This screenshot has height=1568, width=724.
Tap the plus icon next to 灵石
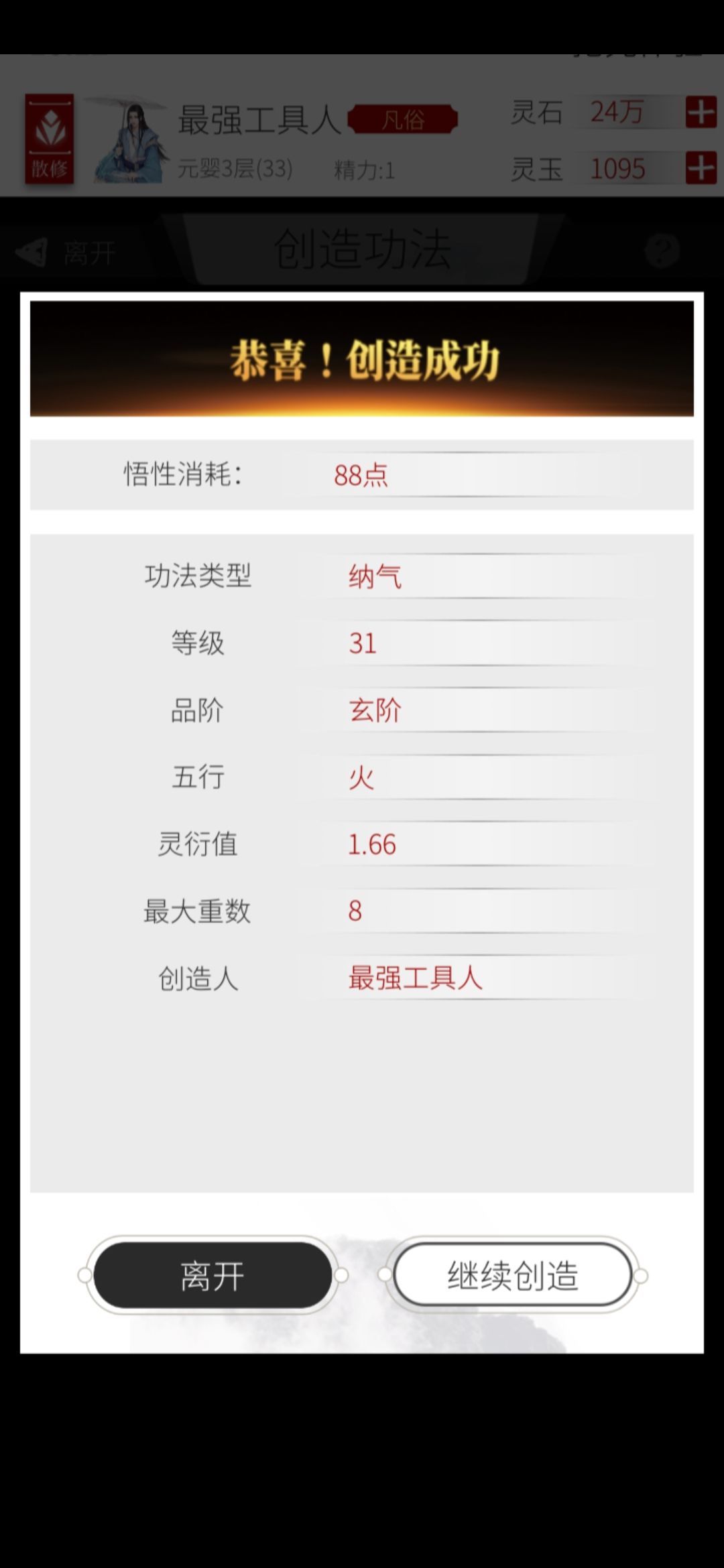(700, 113)
